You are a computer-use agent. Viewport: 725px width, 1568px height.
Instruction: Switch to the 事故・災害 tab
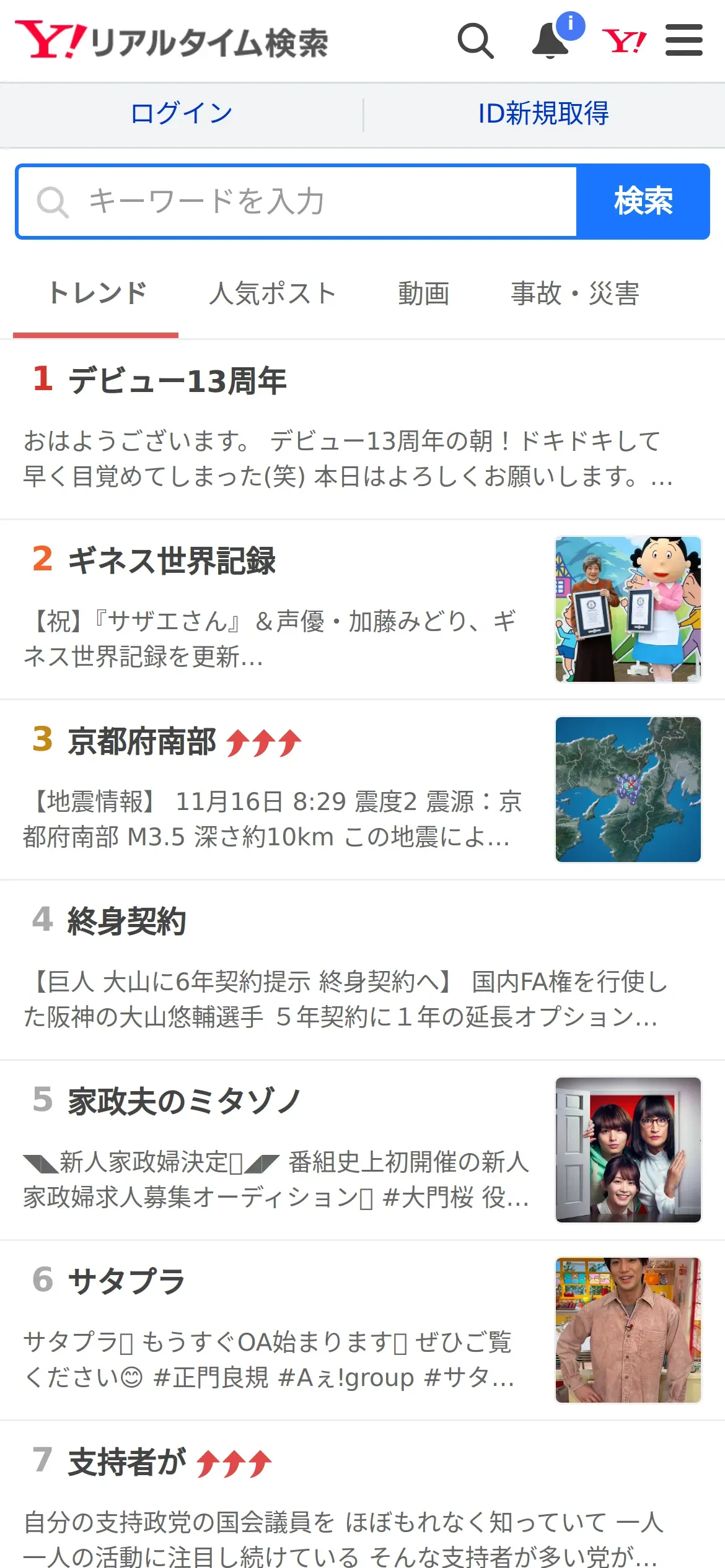[574, 293]
